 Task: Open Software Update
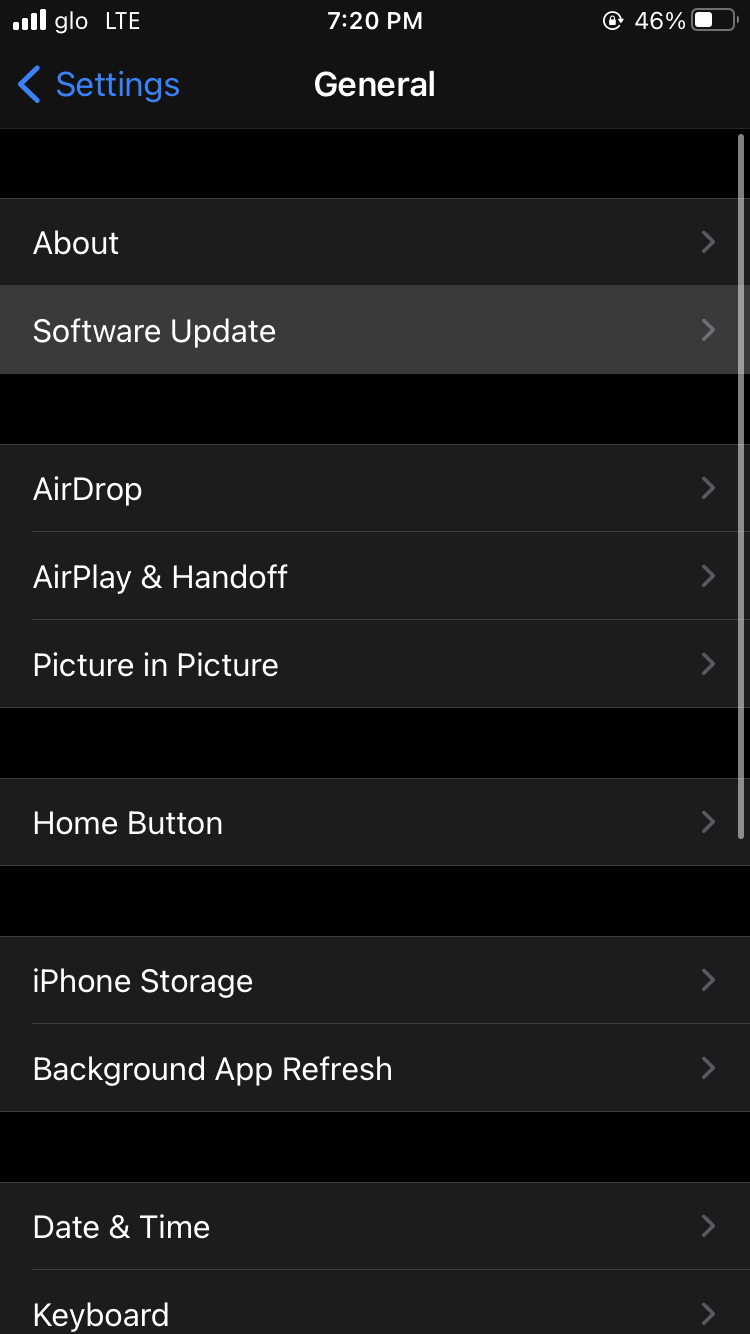tap(375, 330)
